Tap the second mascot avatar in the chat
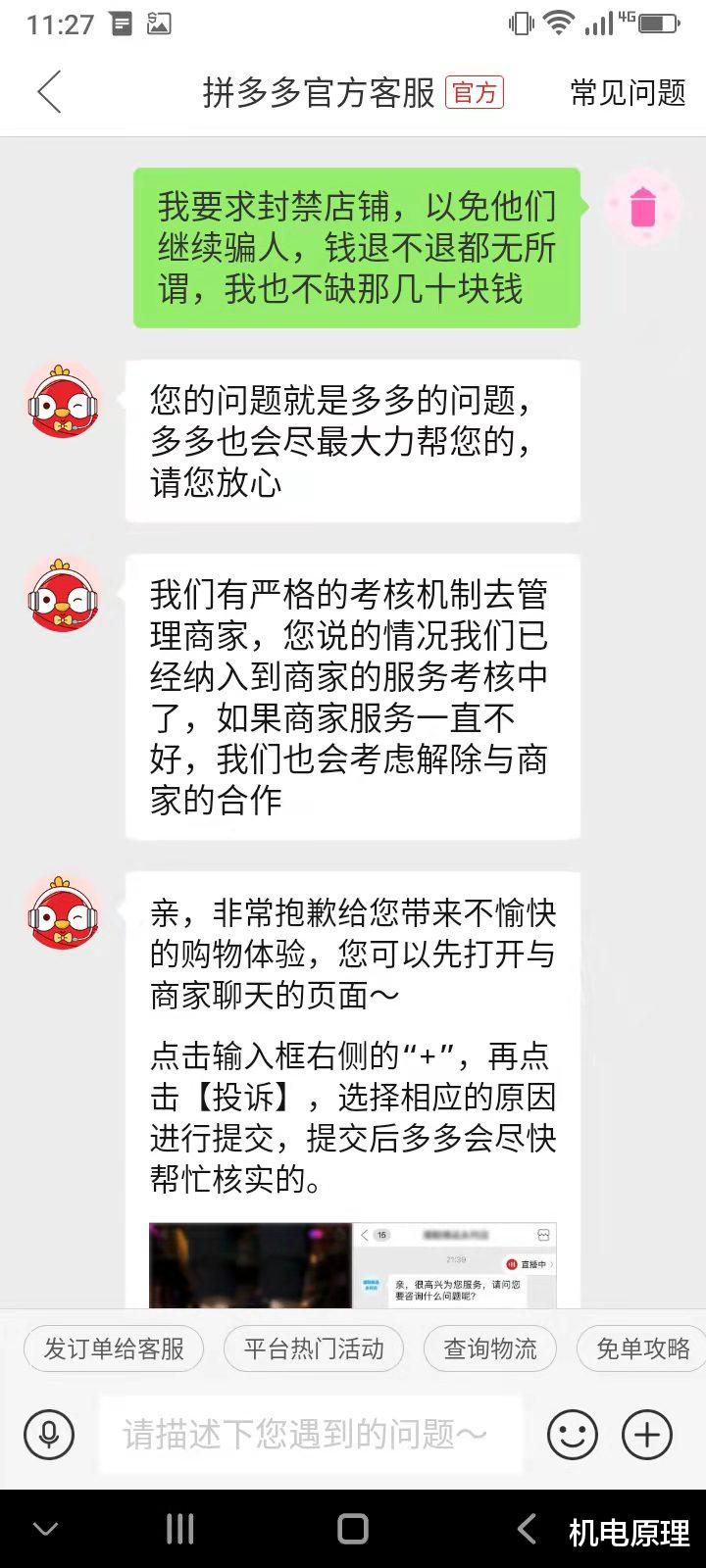 [x=63, y=598]
